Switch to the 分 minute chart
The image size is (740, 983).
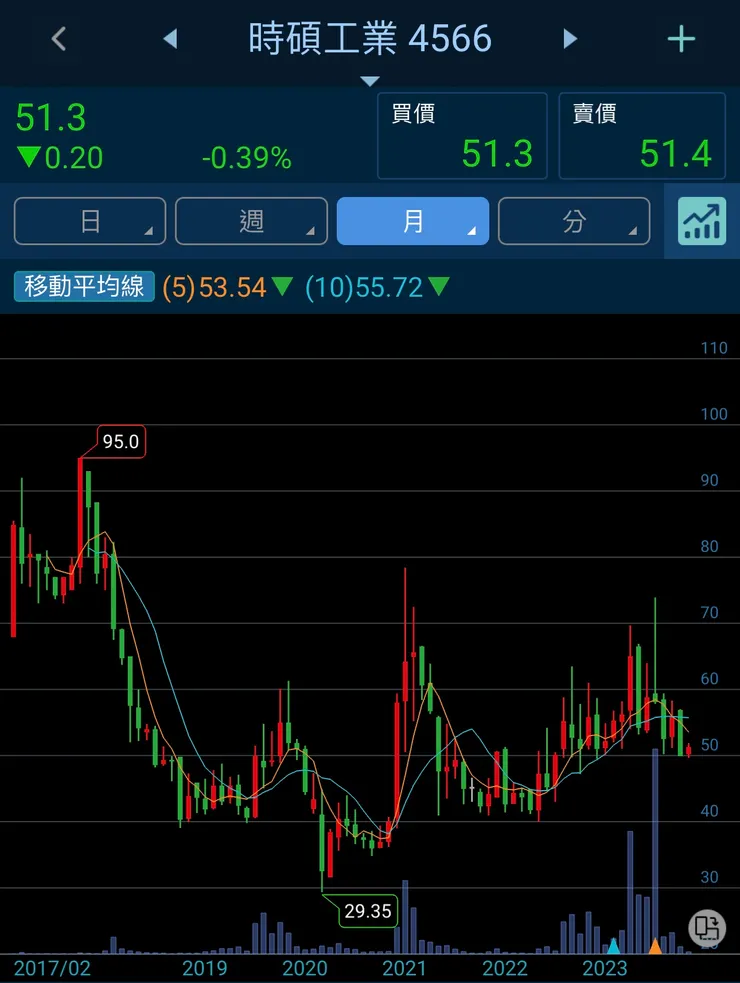(574, 221)
